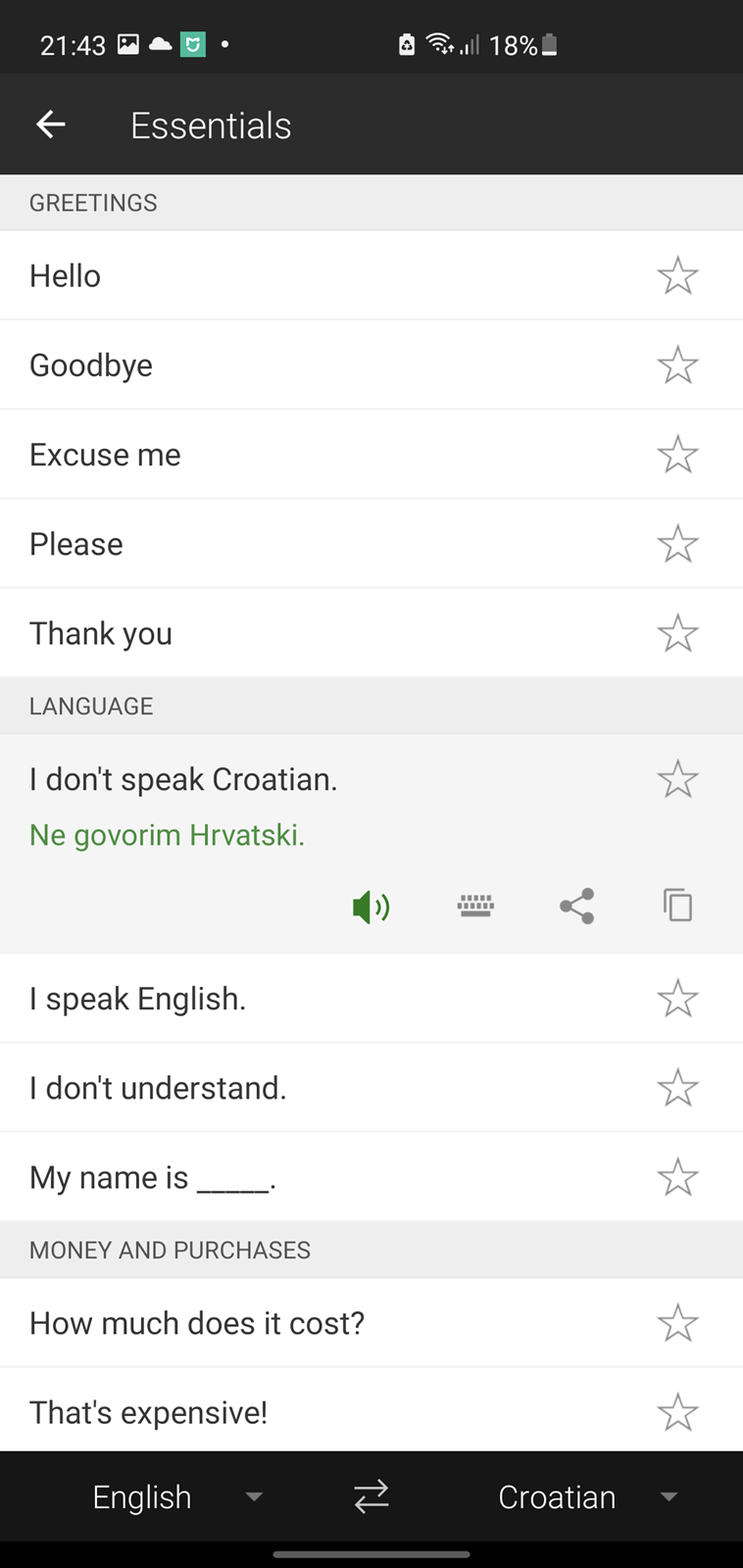Play audio for Ne govorim Hrvatski

tap(371, 906)
